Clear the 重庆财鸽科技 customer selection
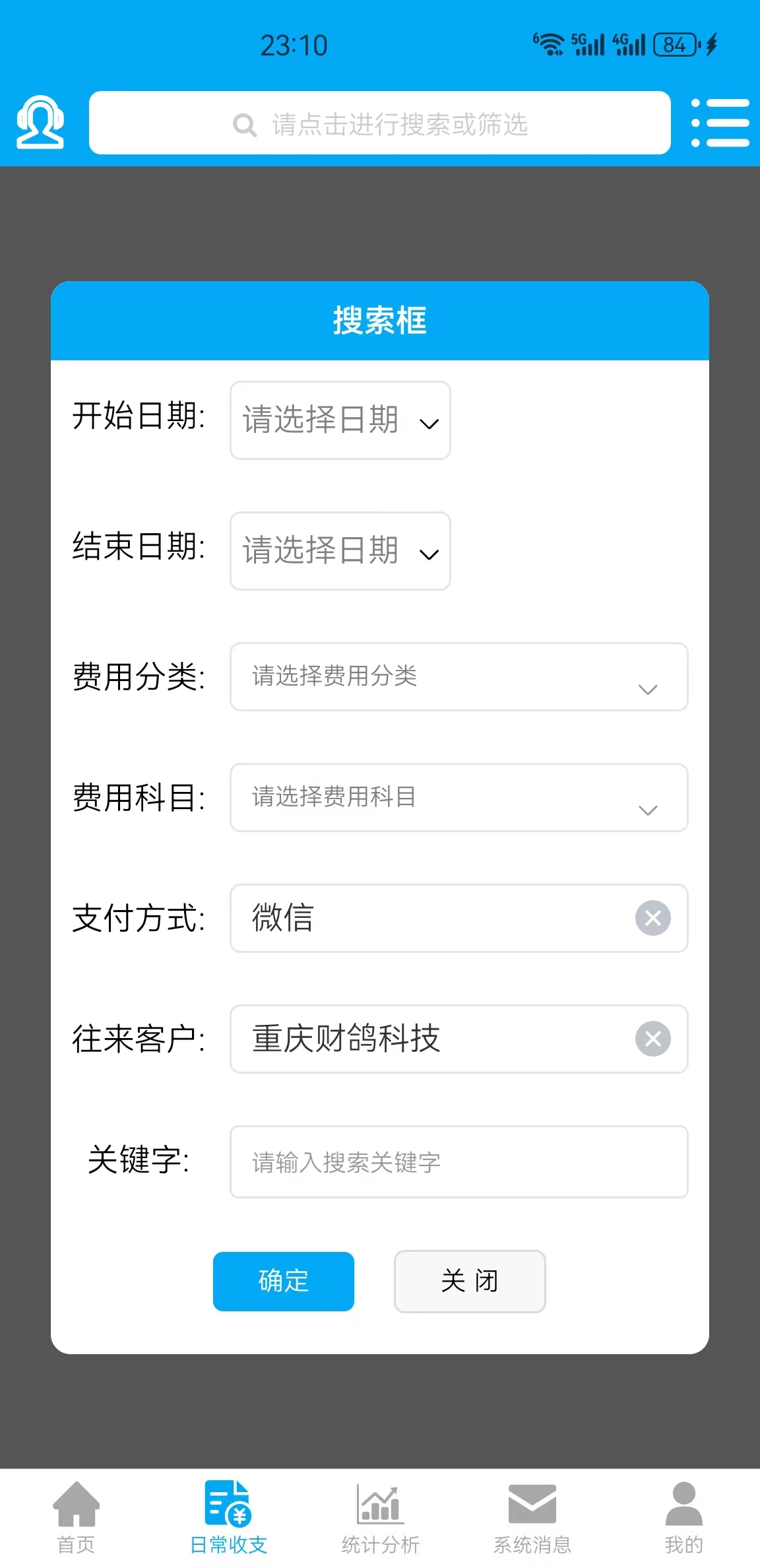 click(x=652, y=1039)
